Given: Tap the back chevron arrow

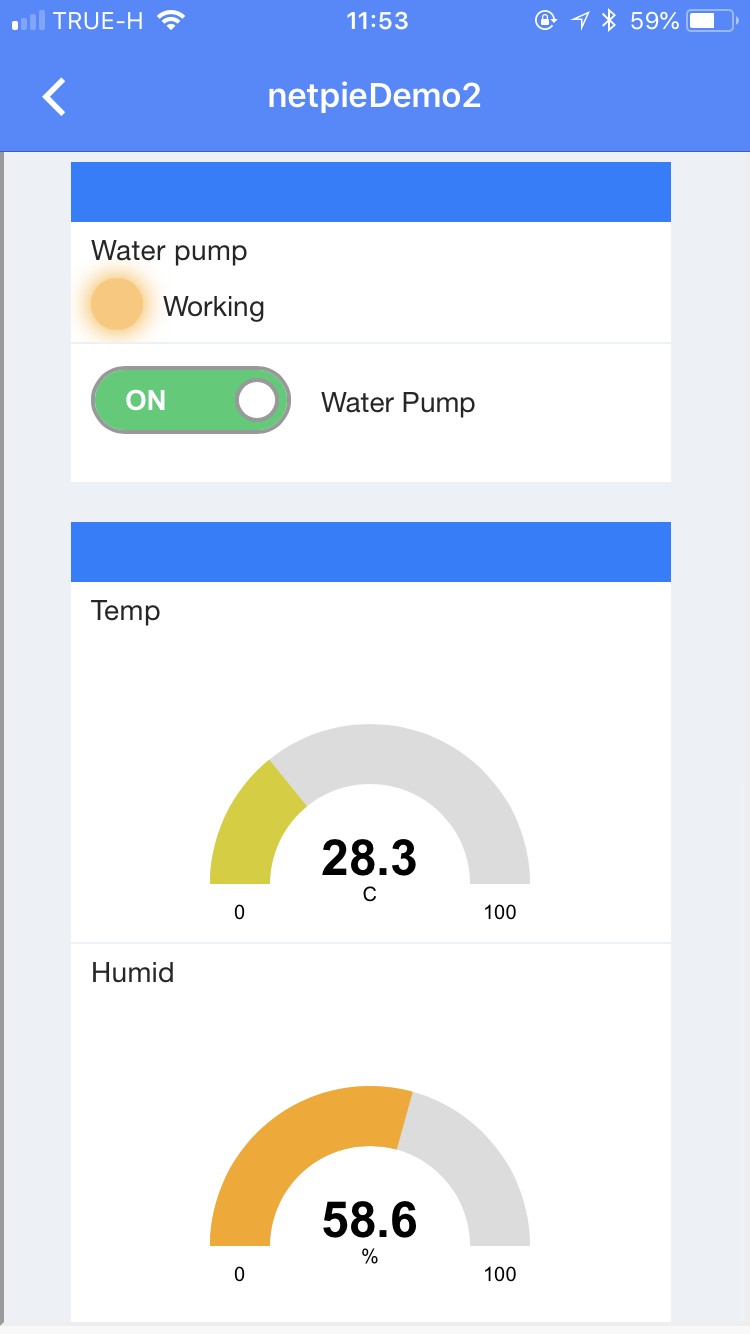Looking at the screenshot, I should pos(52,96).
